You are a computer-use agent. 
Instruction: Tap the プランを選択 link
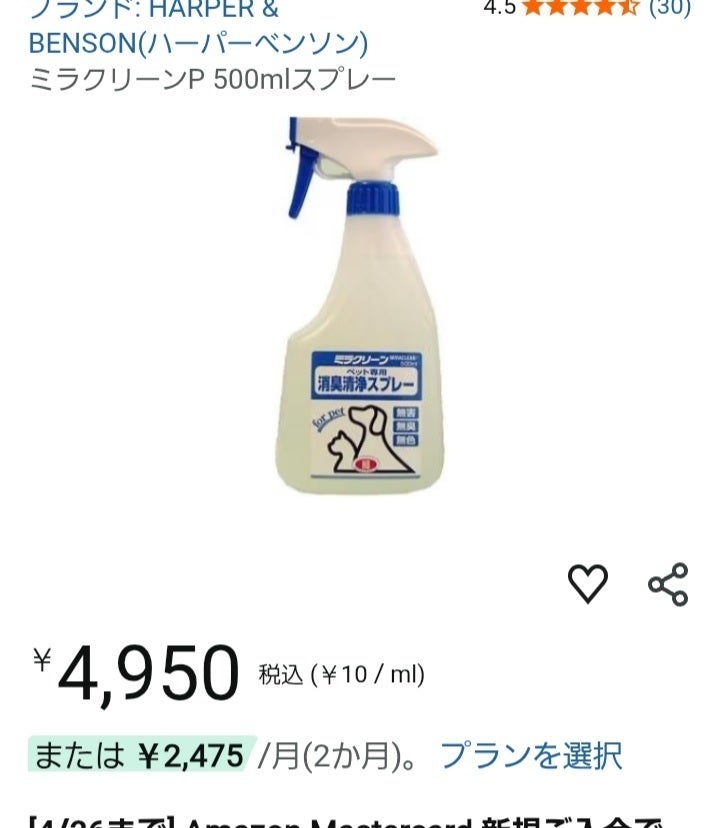531,755
